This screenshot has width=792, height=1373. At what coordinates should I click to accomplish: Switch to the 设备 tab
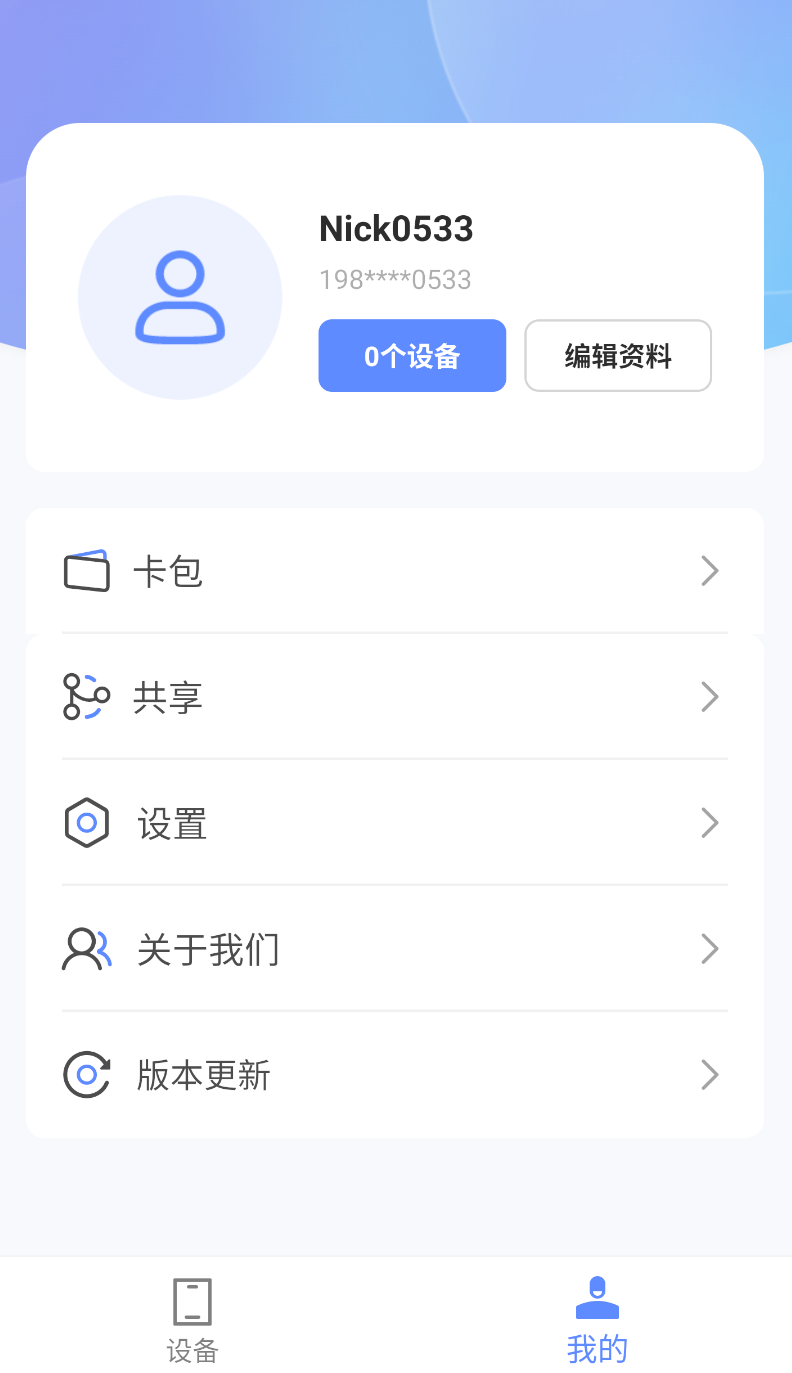[x=193, y=1321]
